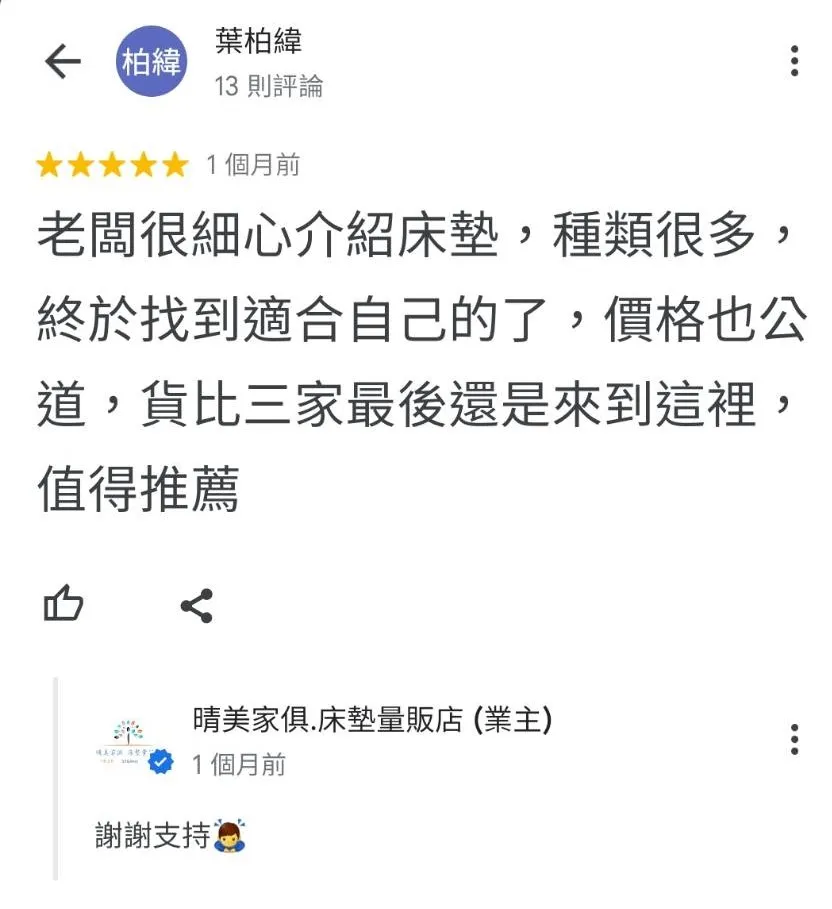Viewport: 832px width, 909px height.
Task: Go back using the arrow icon
Action: 62,62
